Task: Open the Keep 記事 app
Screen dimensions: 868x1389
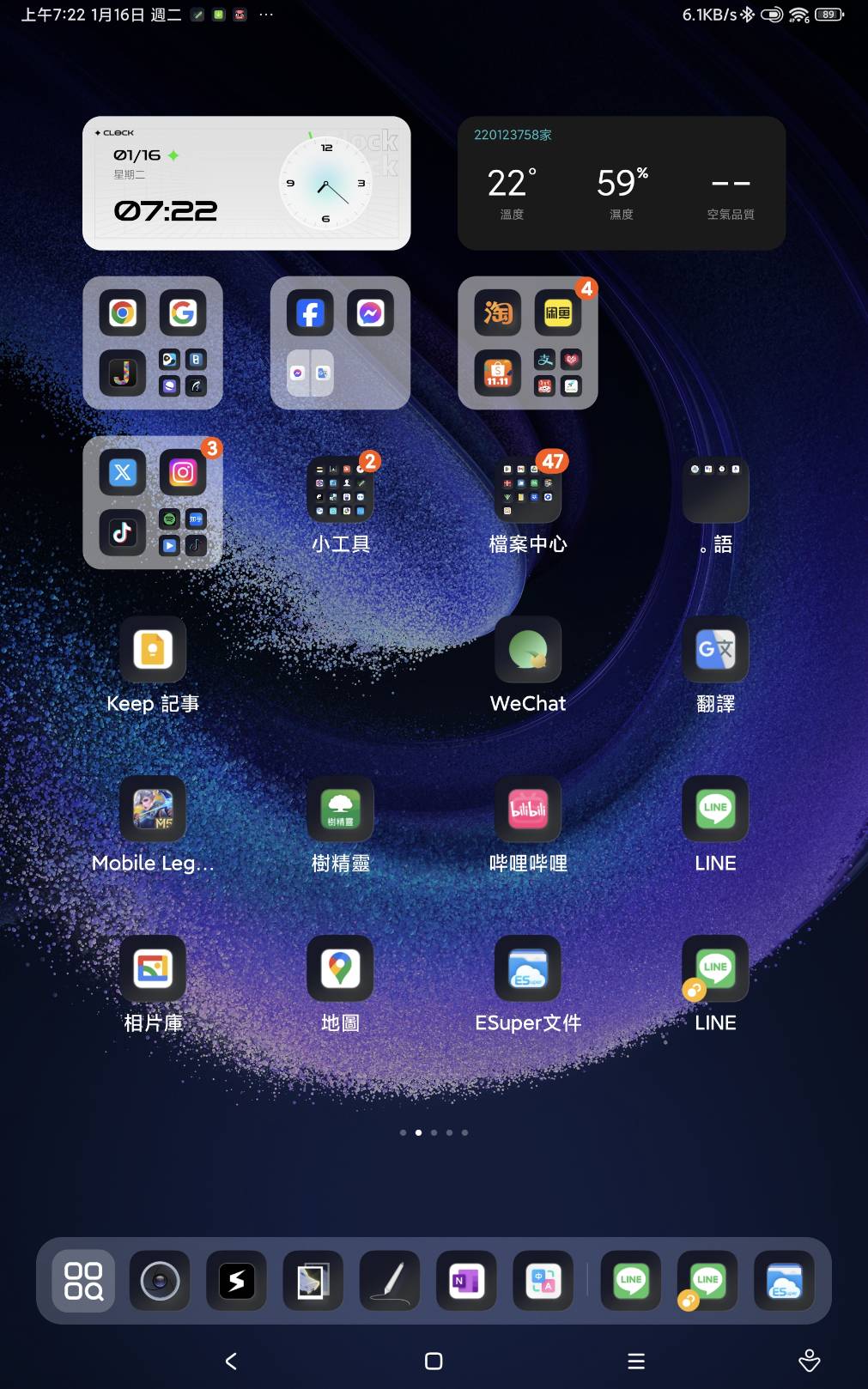Action: [153, 650]
